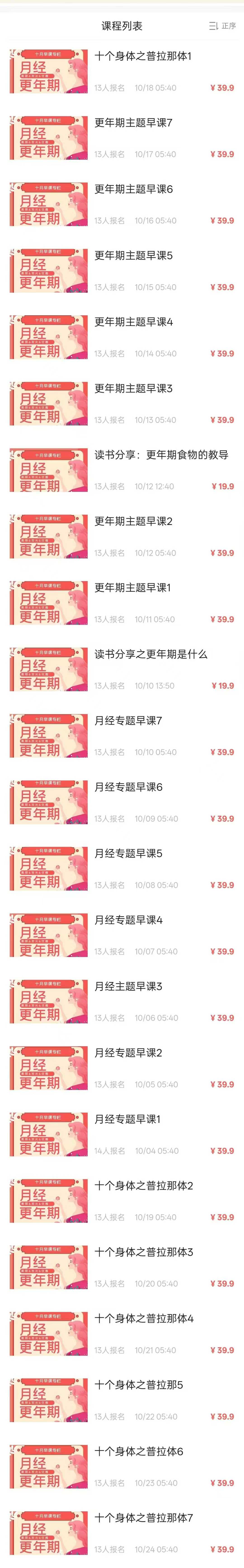This screenshot has width=244, height=1568.
Task: Open course 十个身体之普拉那体7
Action: 144,1518
